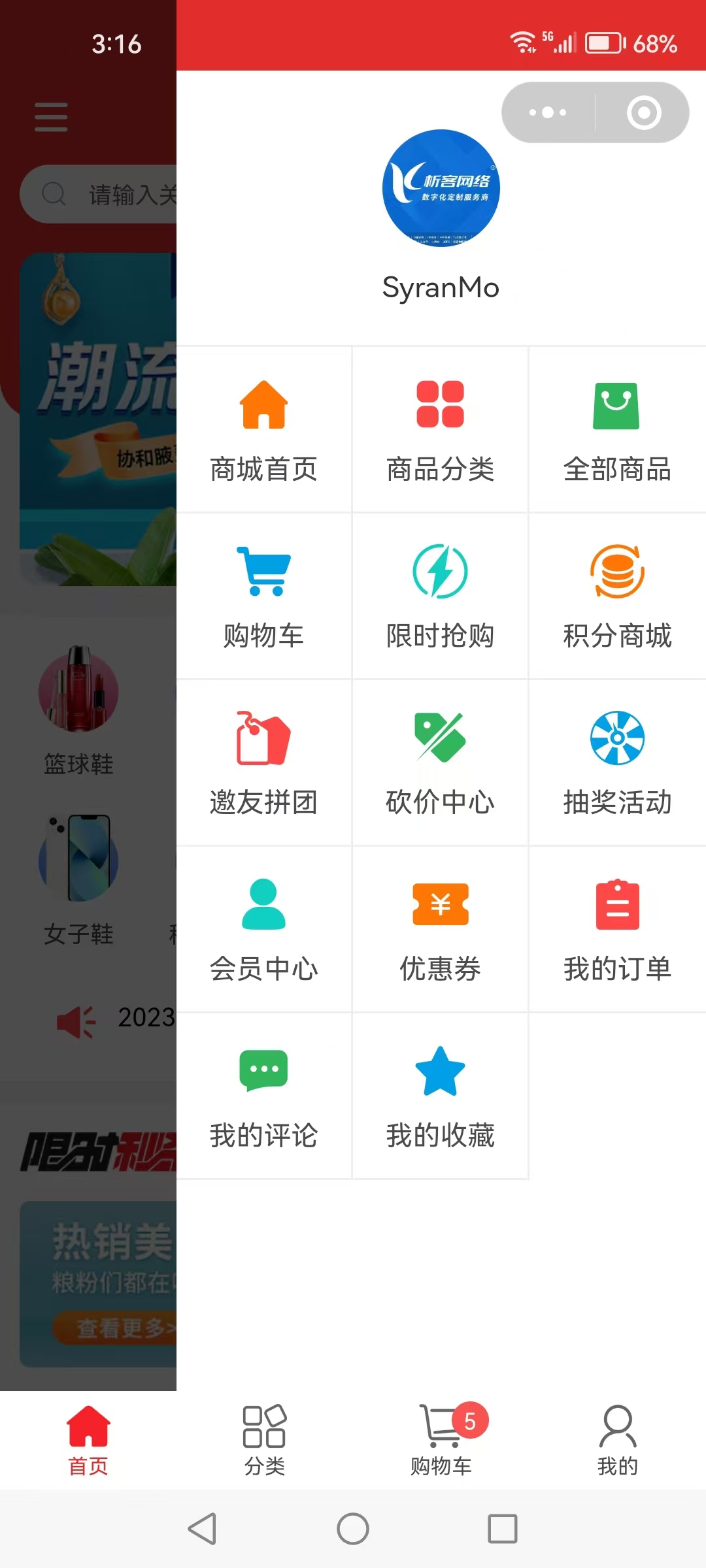
Task: Open 商城首页 in the drawer menu
Action: [263, 430]
